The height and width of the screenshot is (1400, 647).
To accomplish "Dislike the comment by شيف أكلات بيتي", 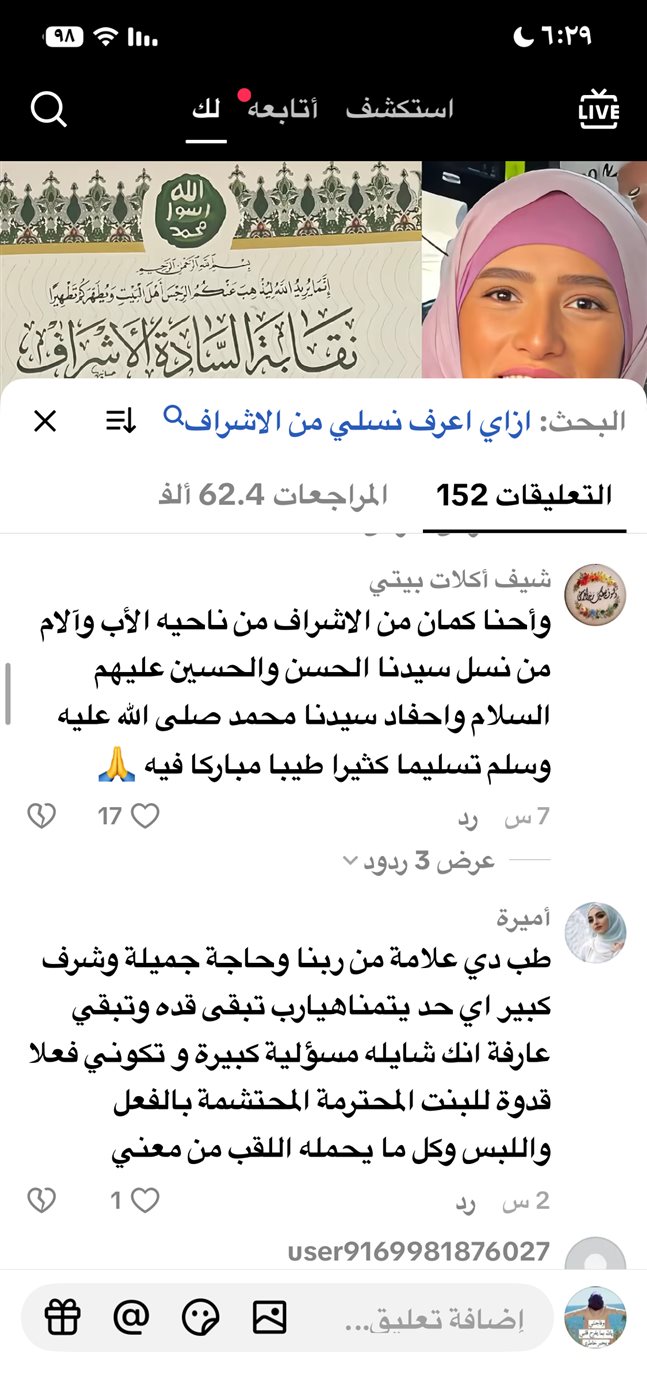I will click(x=41, y=817).
